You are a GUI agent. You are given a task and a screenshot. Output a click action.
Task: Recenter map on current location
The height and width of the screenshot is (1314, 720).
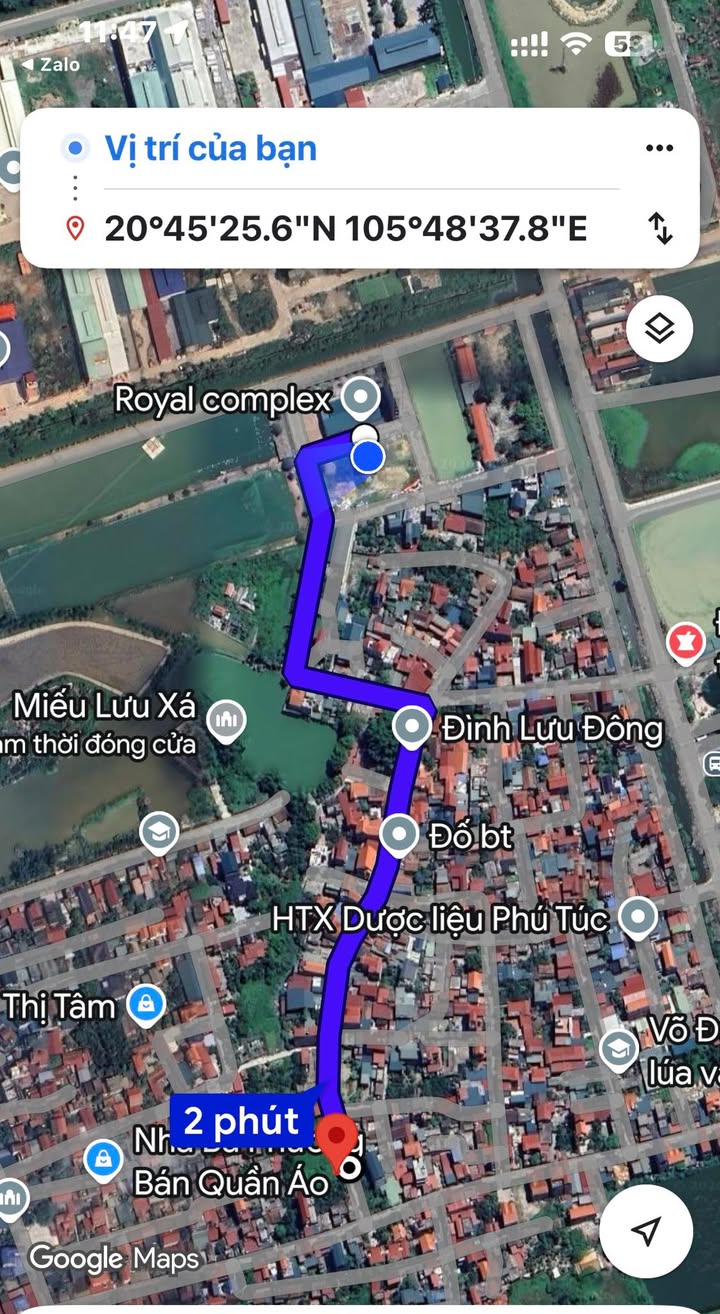pos(646,1231)
